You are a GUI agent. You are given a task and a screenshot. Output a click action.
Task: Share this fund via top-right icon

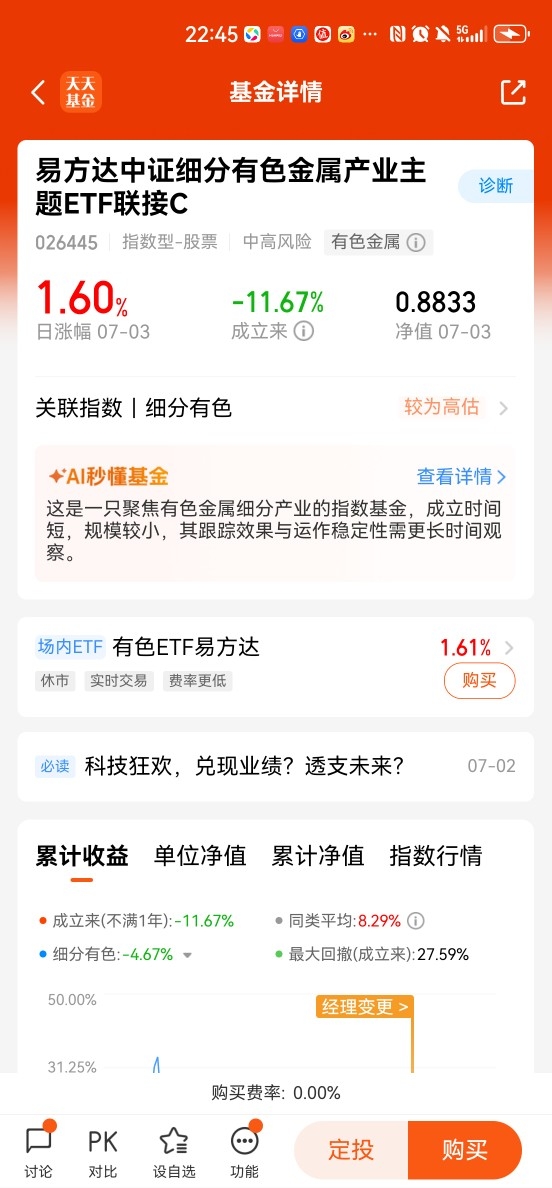pos(513,92)
